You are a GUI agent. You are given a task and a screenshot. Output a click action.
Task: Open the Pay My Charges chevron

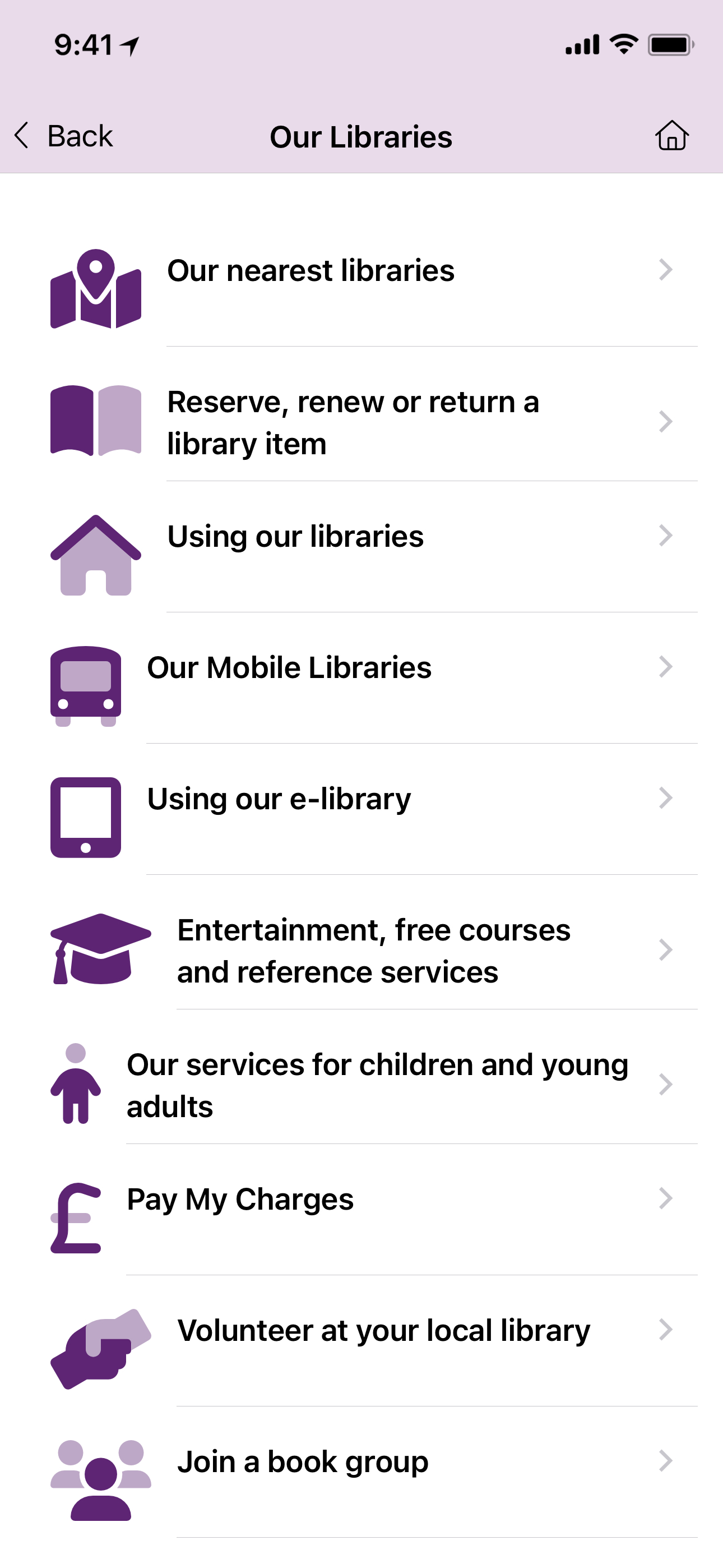click(x=666, y=1199)
